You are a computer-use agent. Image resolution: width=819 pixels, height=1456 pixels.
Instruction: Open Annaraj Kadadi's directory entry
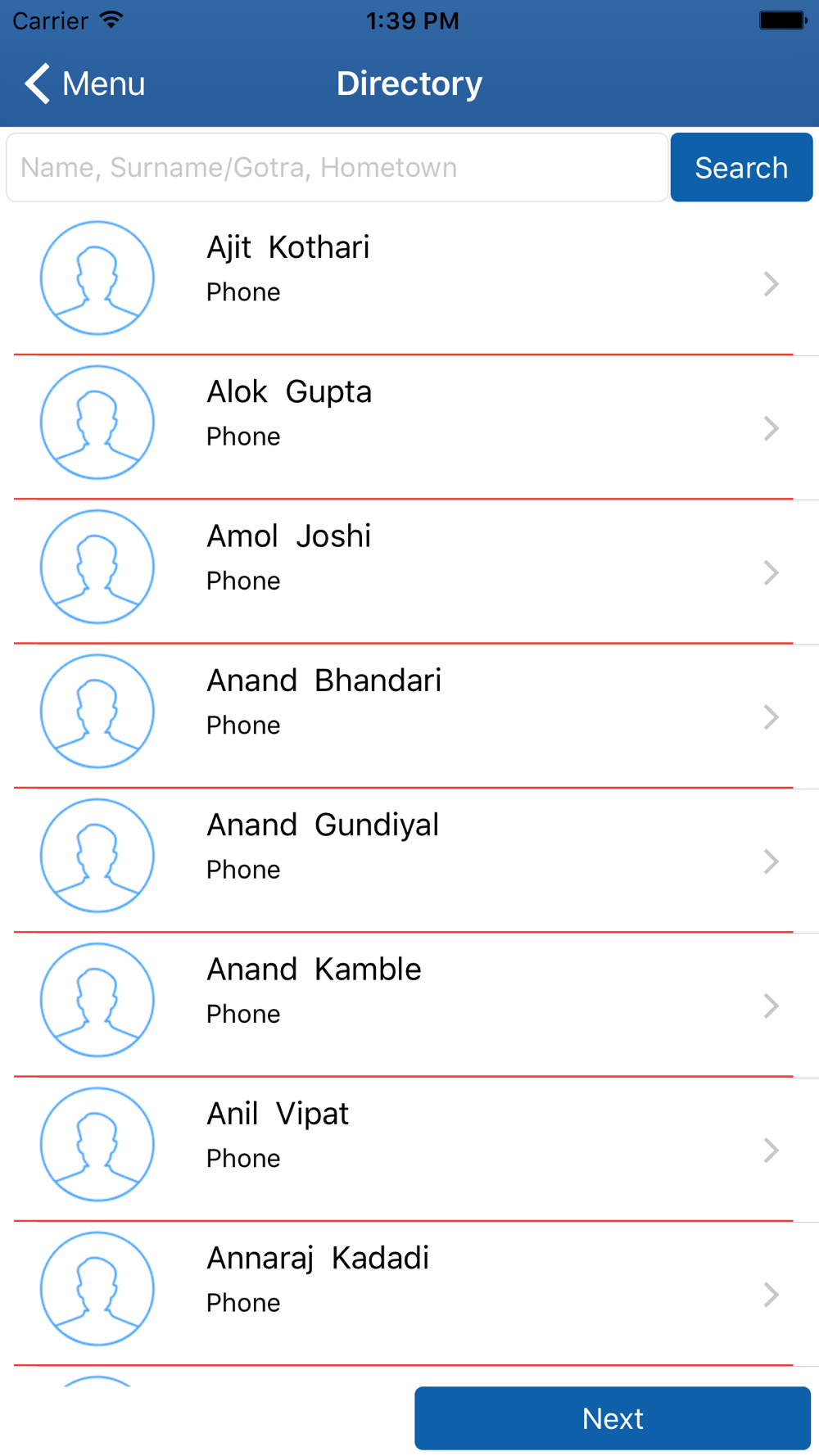click(x=409, y=1294)
